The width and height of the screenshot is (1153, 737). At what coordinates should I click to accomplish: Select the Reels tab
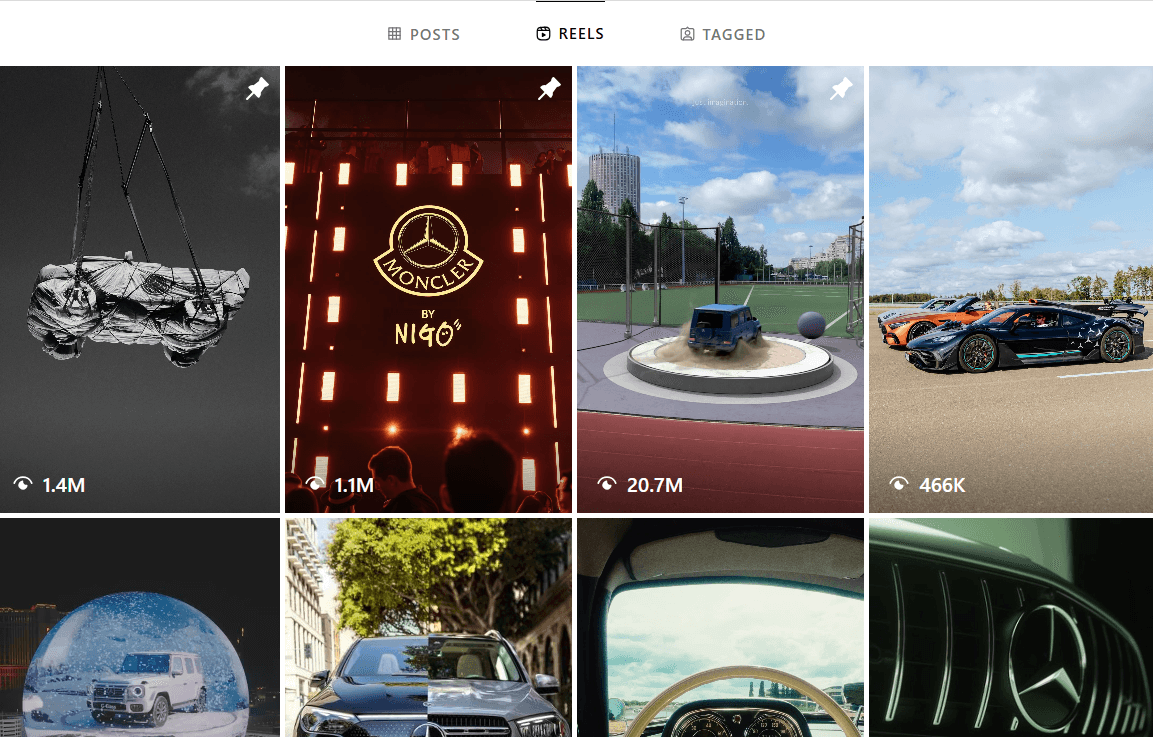[x=570, y=33]
